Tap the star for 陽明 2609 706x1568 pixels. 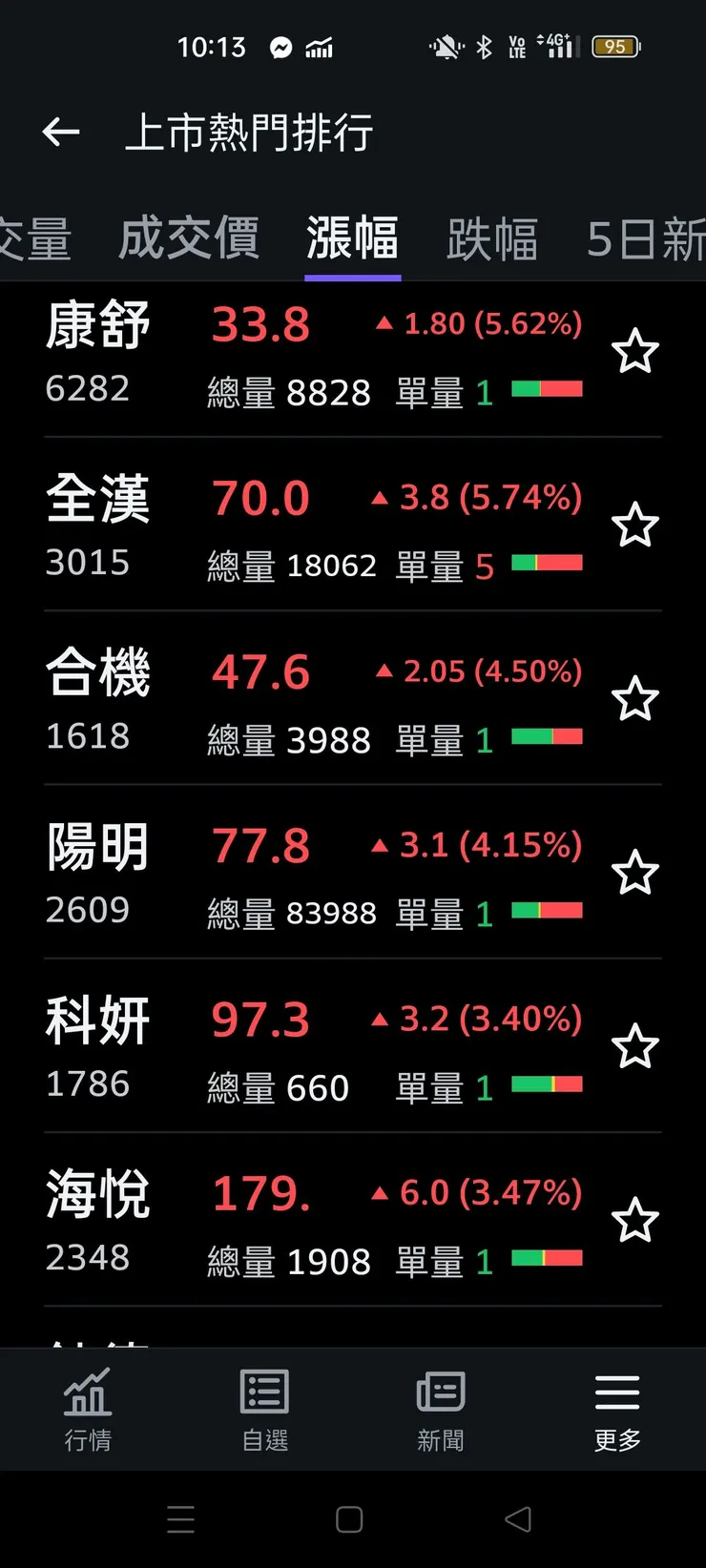[x=634, y=874]
